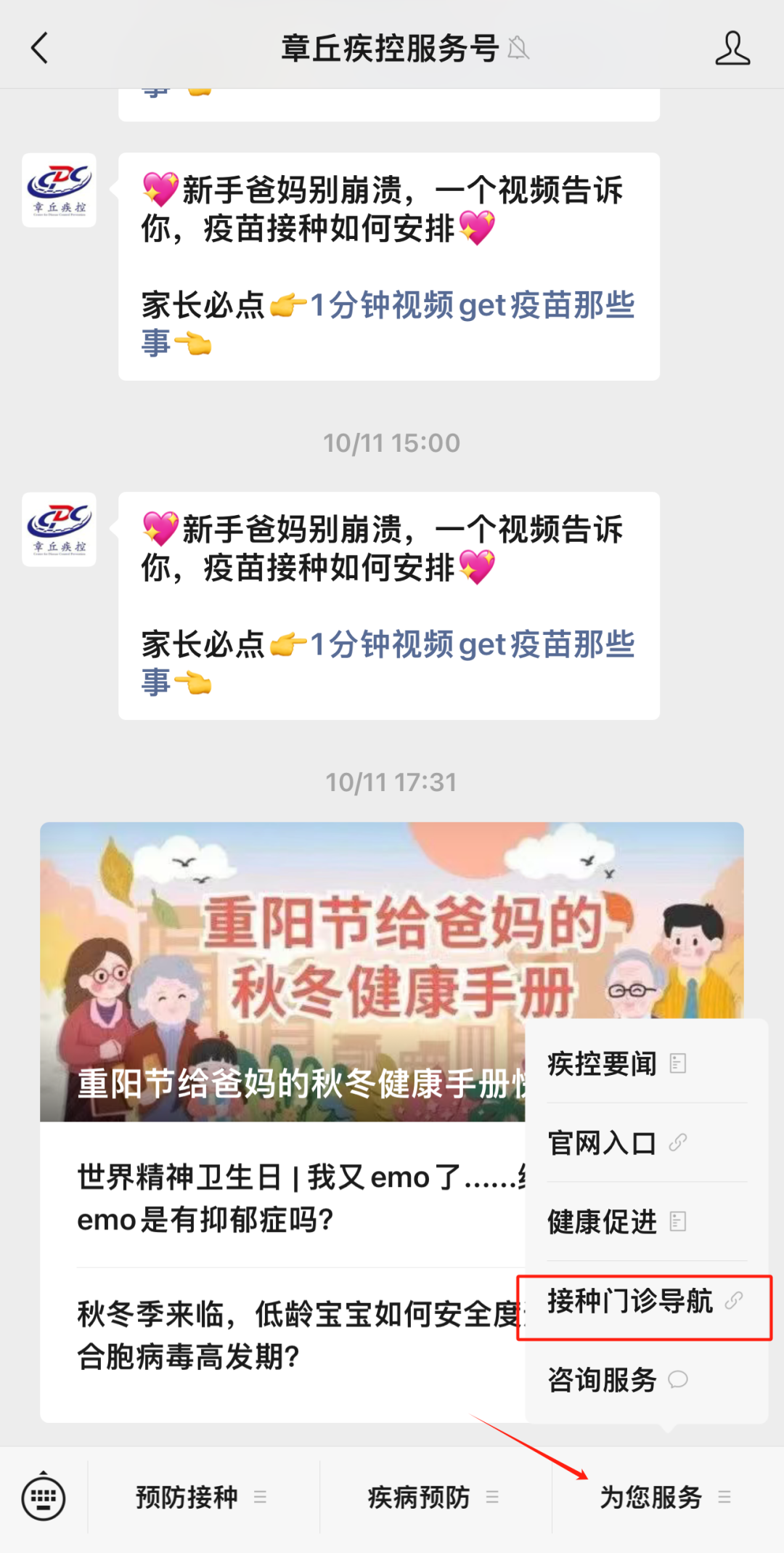The width and height of the screenshot is (784, 1553).
Task: Switch to keyboard input mode
Action: [x=44, y=1497]
